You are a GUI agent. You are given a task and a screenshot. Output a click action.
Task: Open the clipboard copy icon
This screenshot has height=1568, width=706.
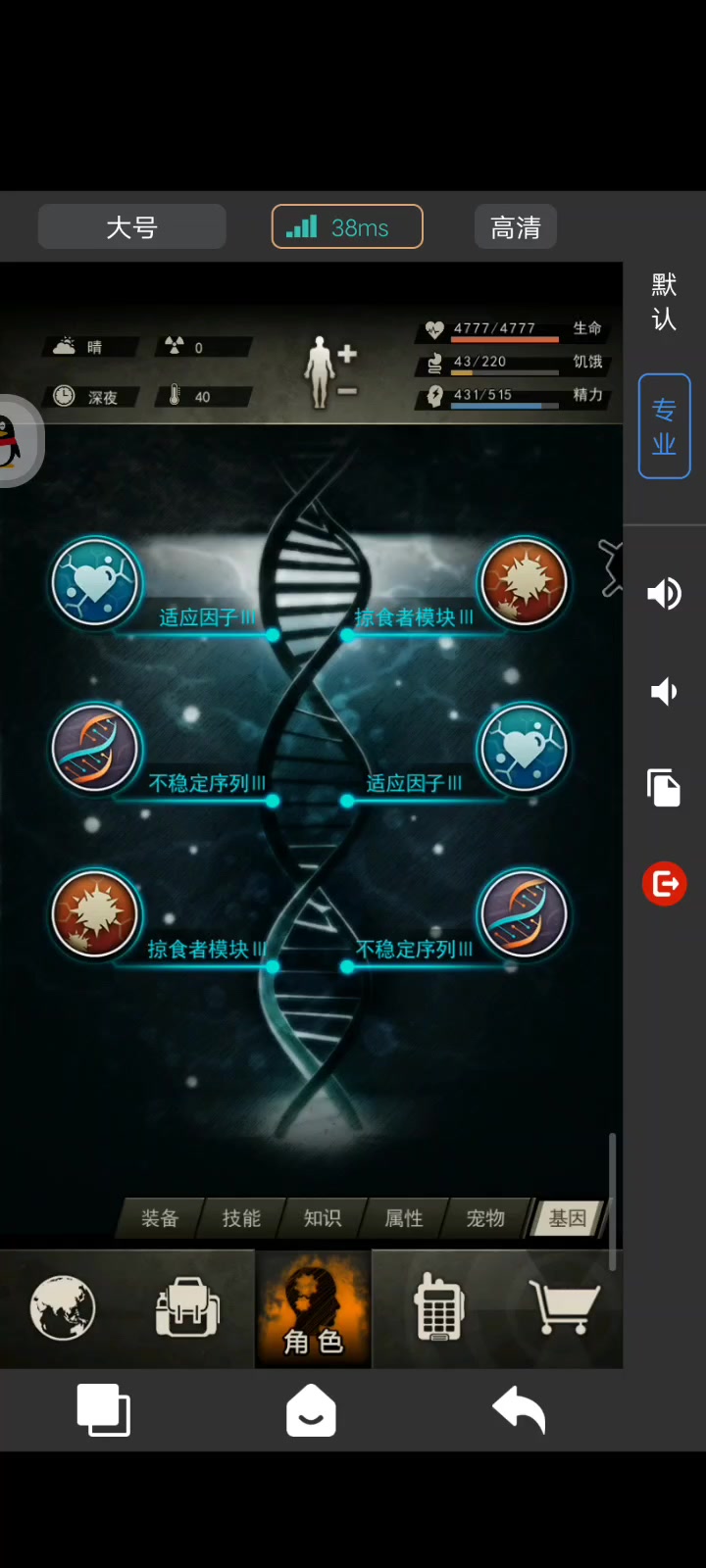tap(664, 788)
